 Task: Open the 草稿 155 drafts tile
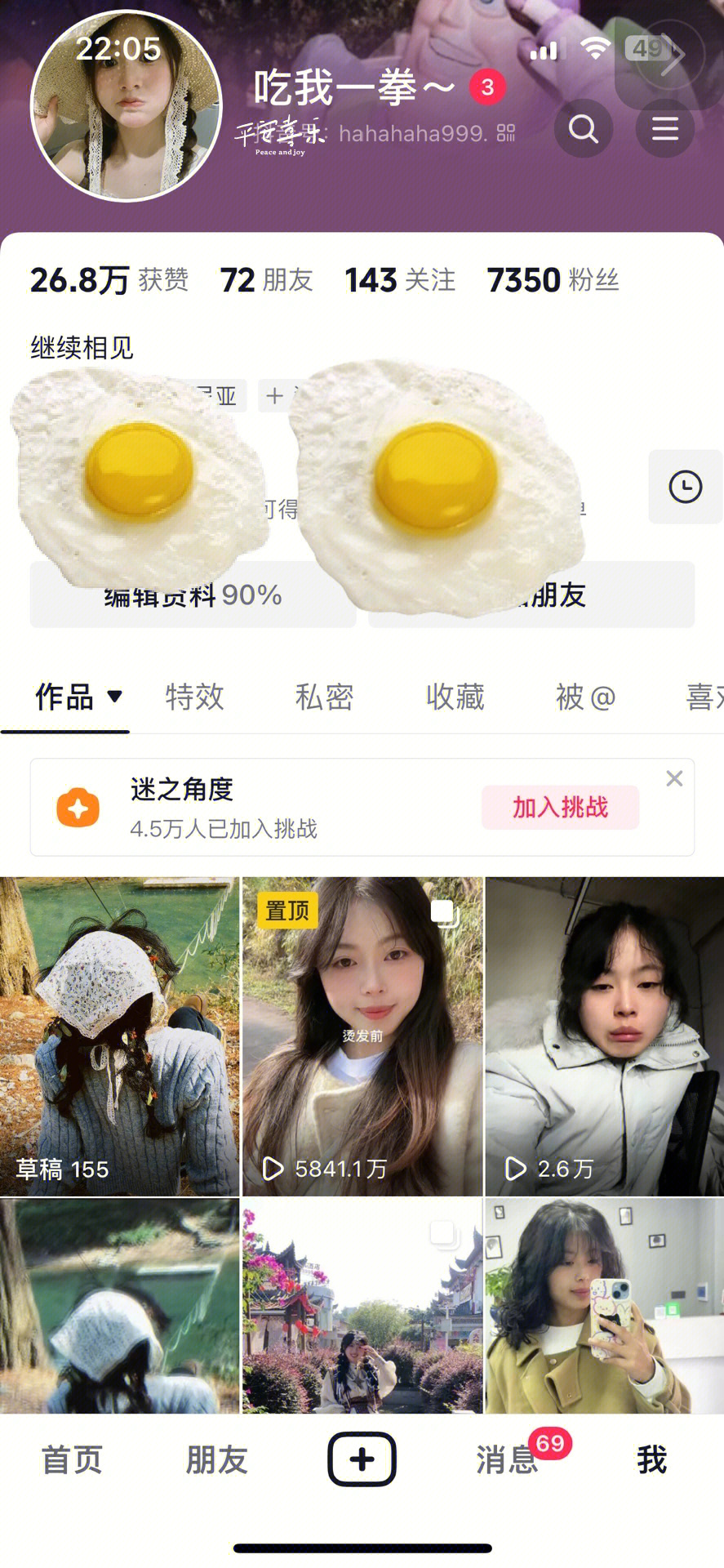[119, 1036]
